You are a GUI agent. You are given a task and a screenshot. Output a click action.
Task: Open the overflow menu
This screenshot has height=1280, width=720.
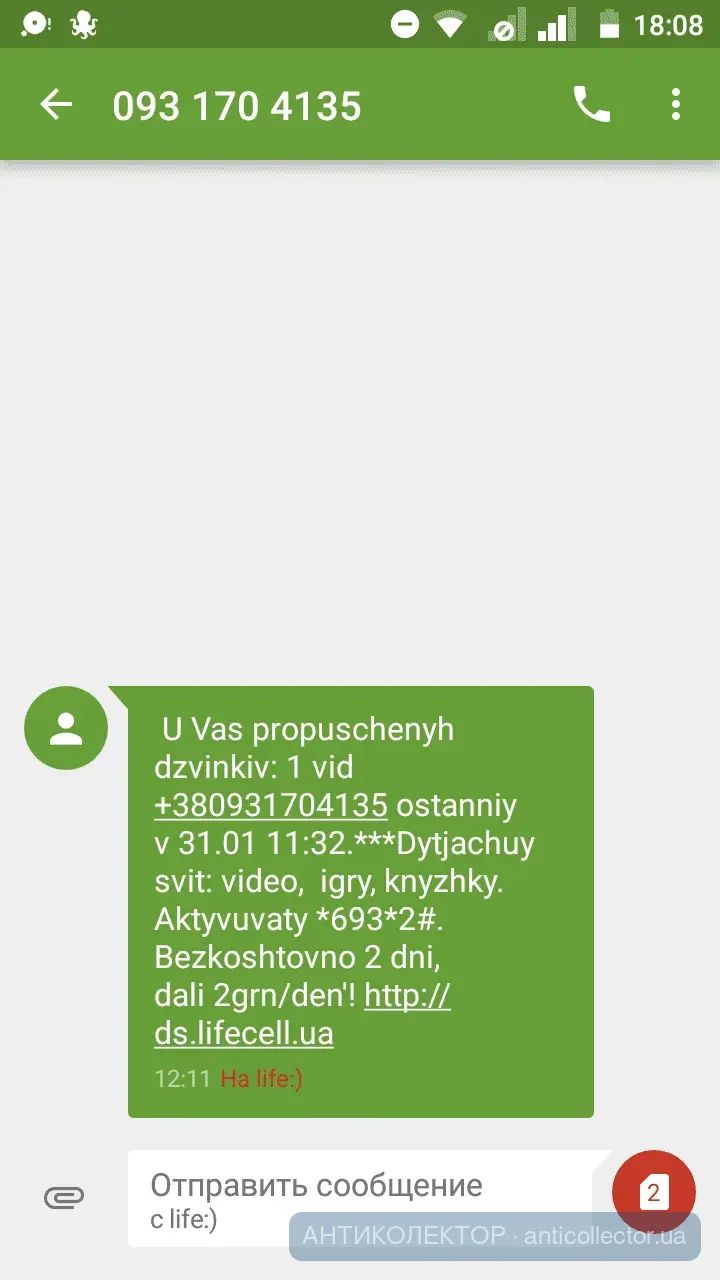tap(676, 105)
